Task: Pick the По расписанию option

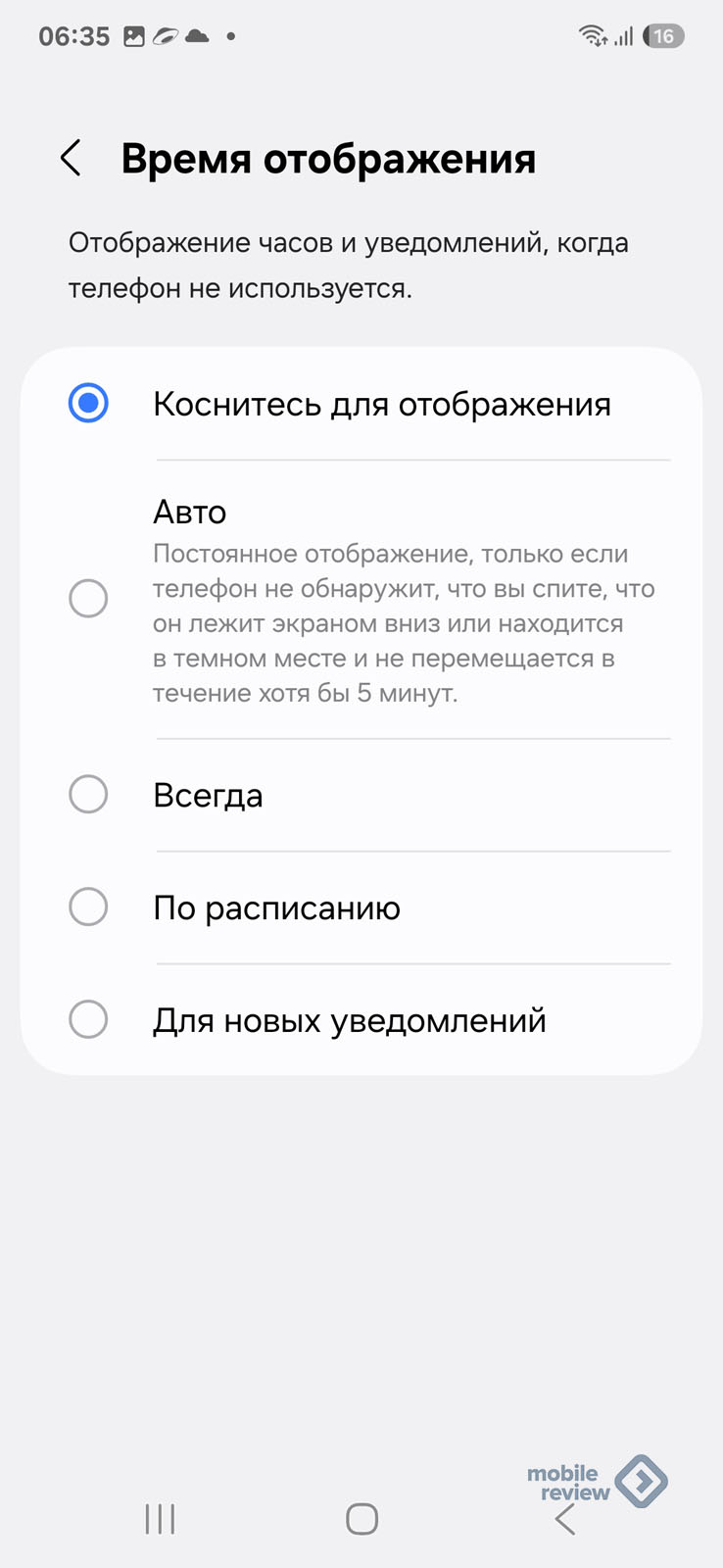Action: [361, 907]
